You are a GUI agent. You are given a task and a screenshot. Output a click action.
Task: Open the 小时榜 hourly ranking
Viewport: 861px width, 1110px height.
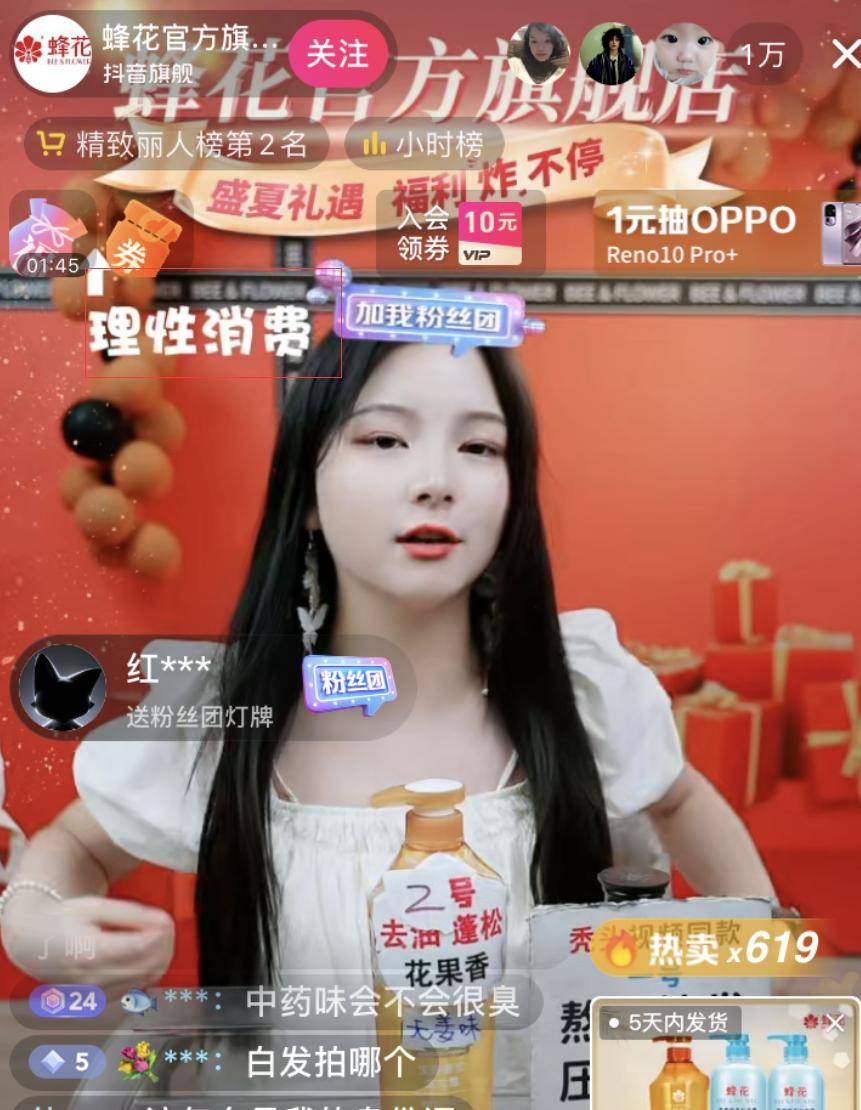425,145
